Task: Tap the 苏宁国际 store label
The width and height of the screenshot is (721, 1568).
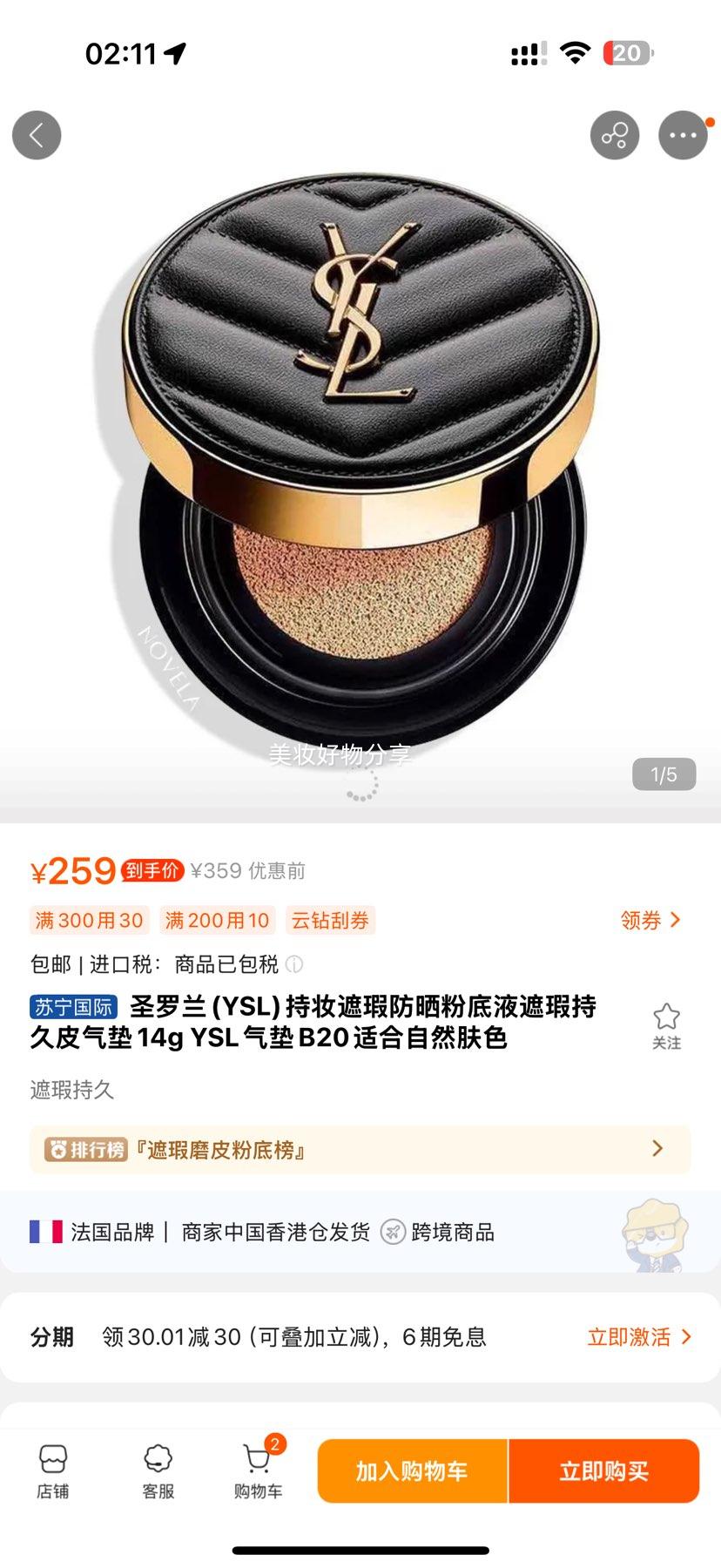Action: (x=74, y=1007)
